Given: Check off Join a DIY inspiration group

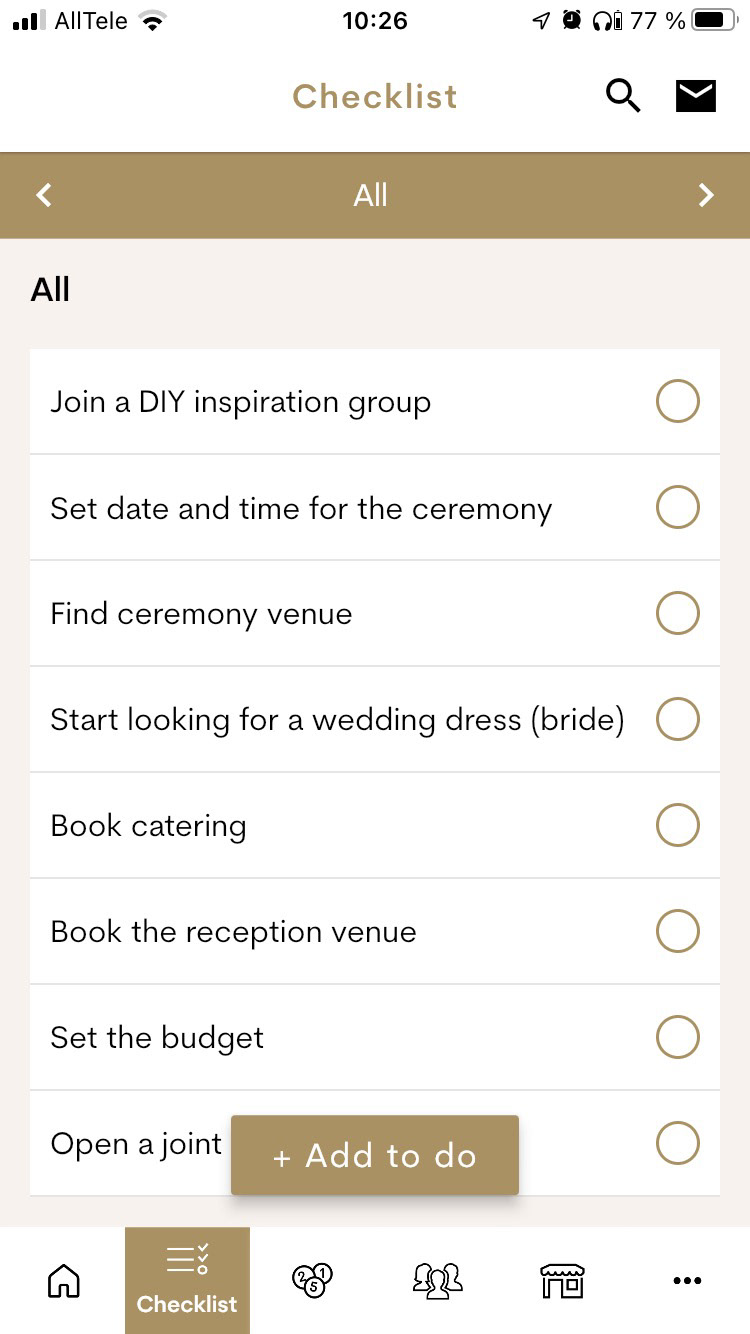Looking at the screenshot, I should [677, 402].
